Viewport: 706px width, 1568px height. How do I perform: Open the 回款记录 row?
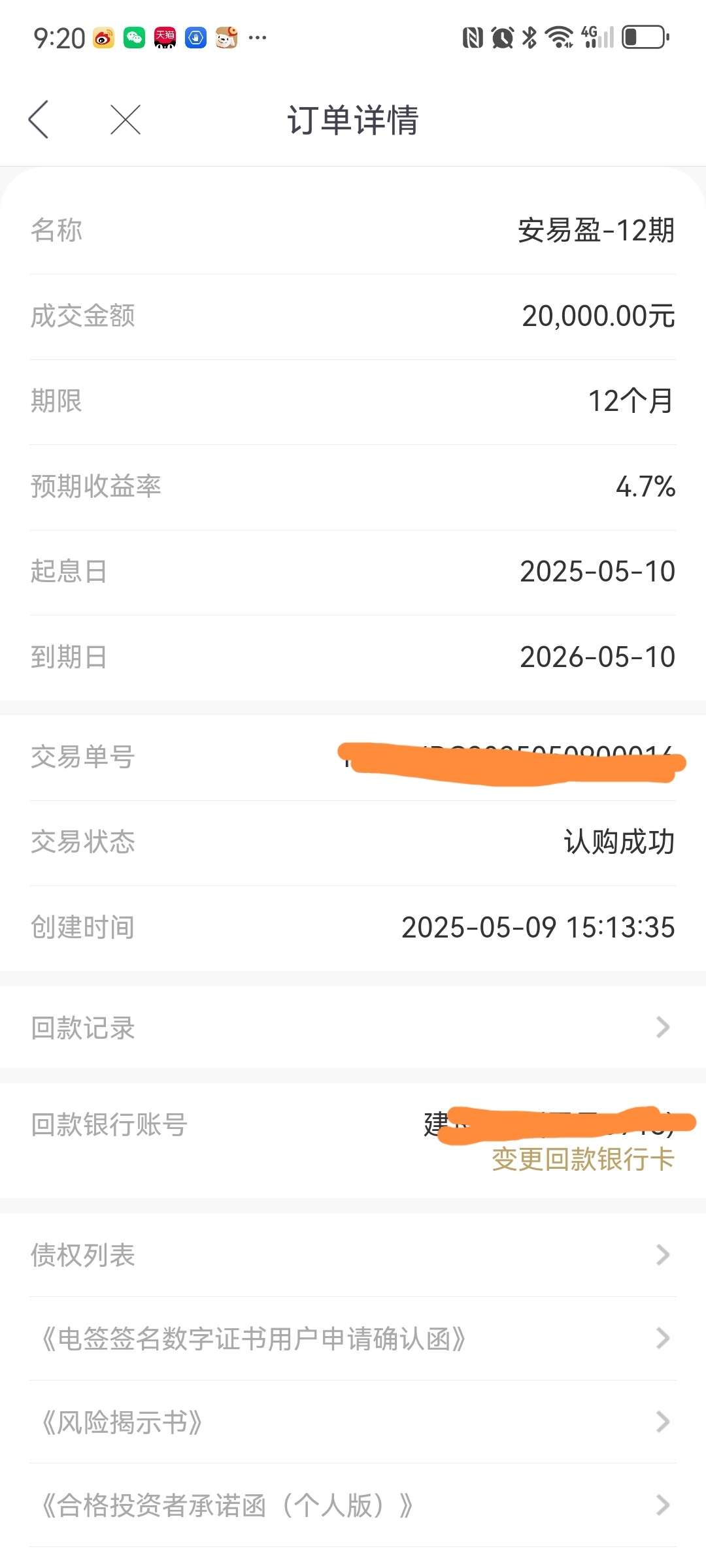pos(353,1028)
